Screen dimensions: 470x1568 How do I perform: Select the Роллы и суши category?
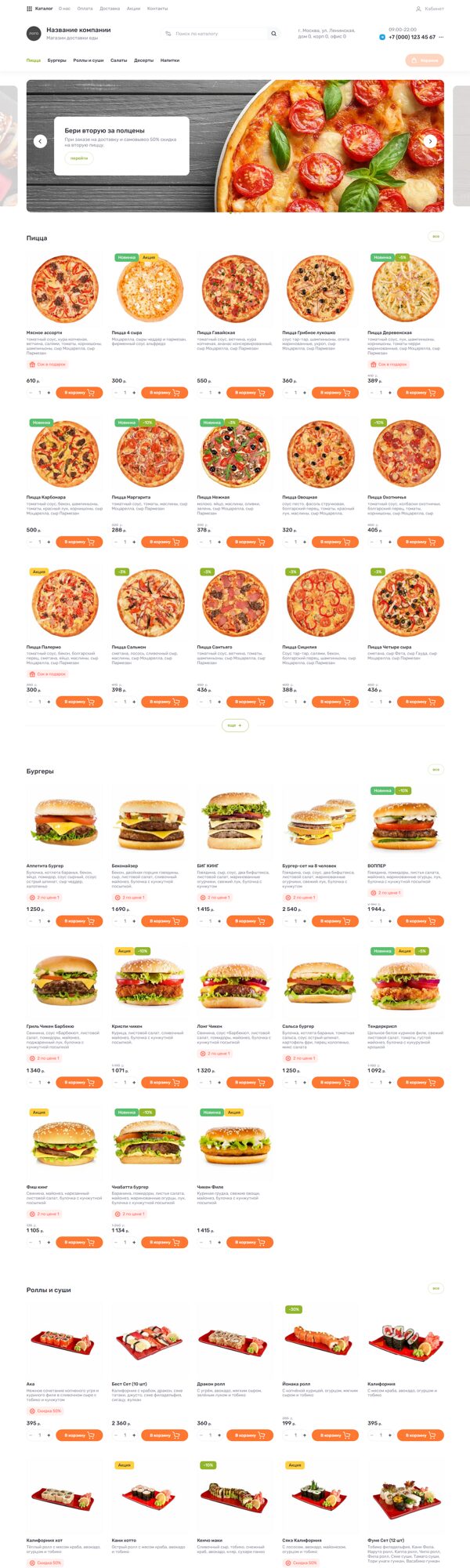tap(89, 60)
